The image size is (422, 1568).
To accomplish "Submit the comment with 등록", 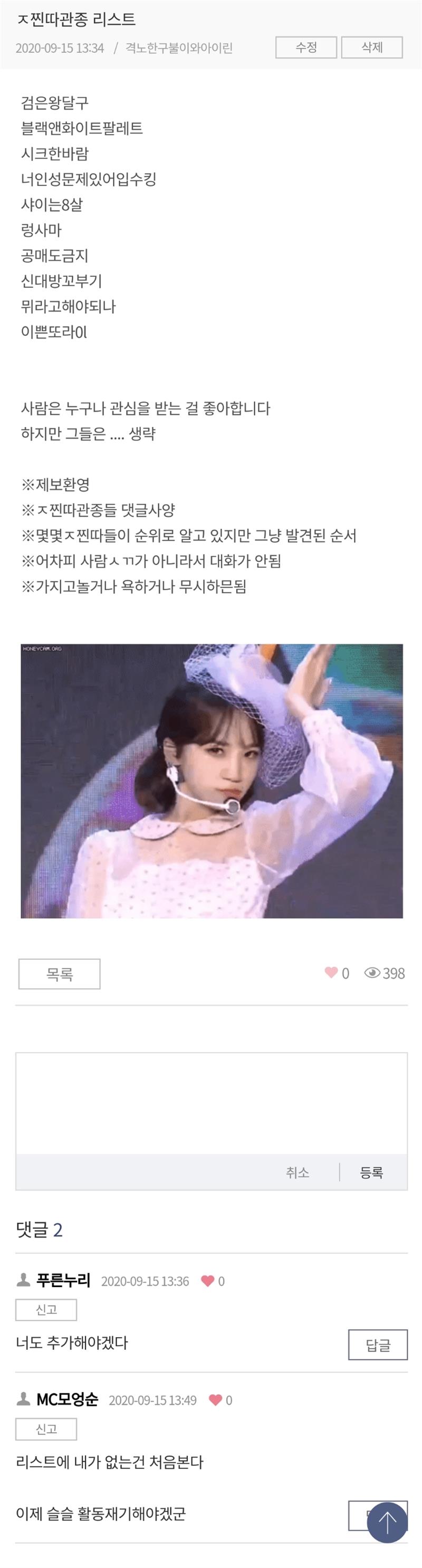I will 371,1172.
